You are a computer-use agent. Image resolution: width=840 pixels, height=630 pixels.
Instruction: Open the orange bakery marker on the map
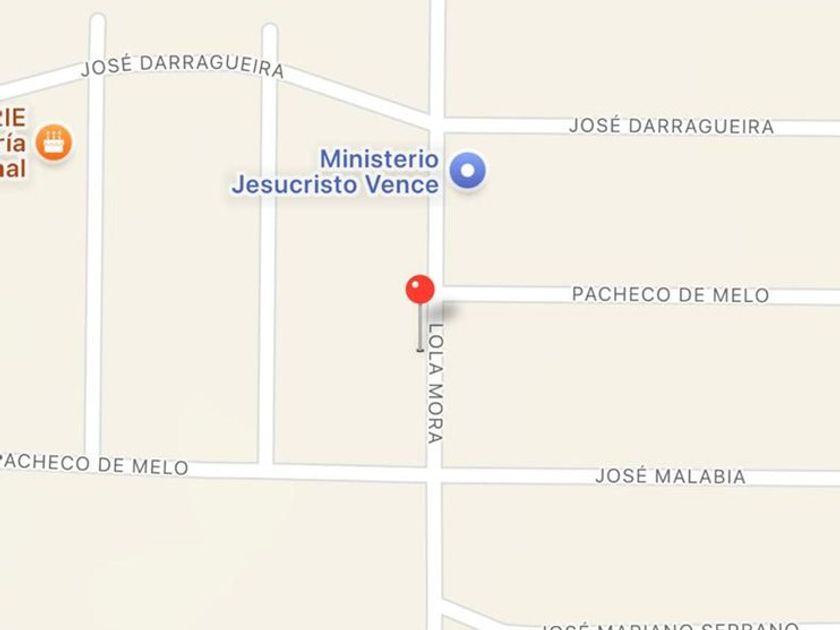pos(54,143)
